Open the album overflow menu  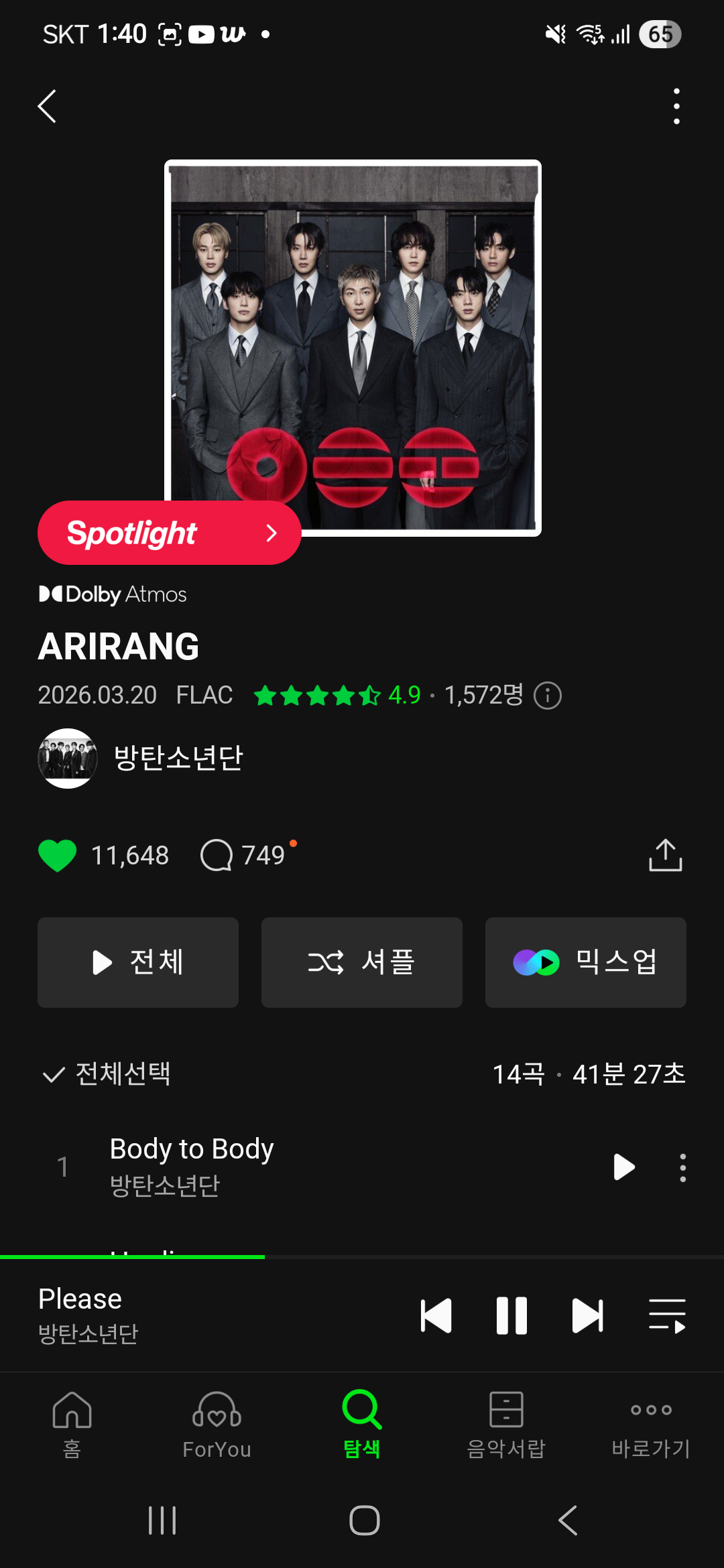tap(676, 106)
